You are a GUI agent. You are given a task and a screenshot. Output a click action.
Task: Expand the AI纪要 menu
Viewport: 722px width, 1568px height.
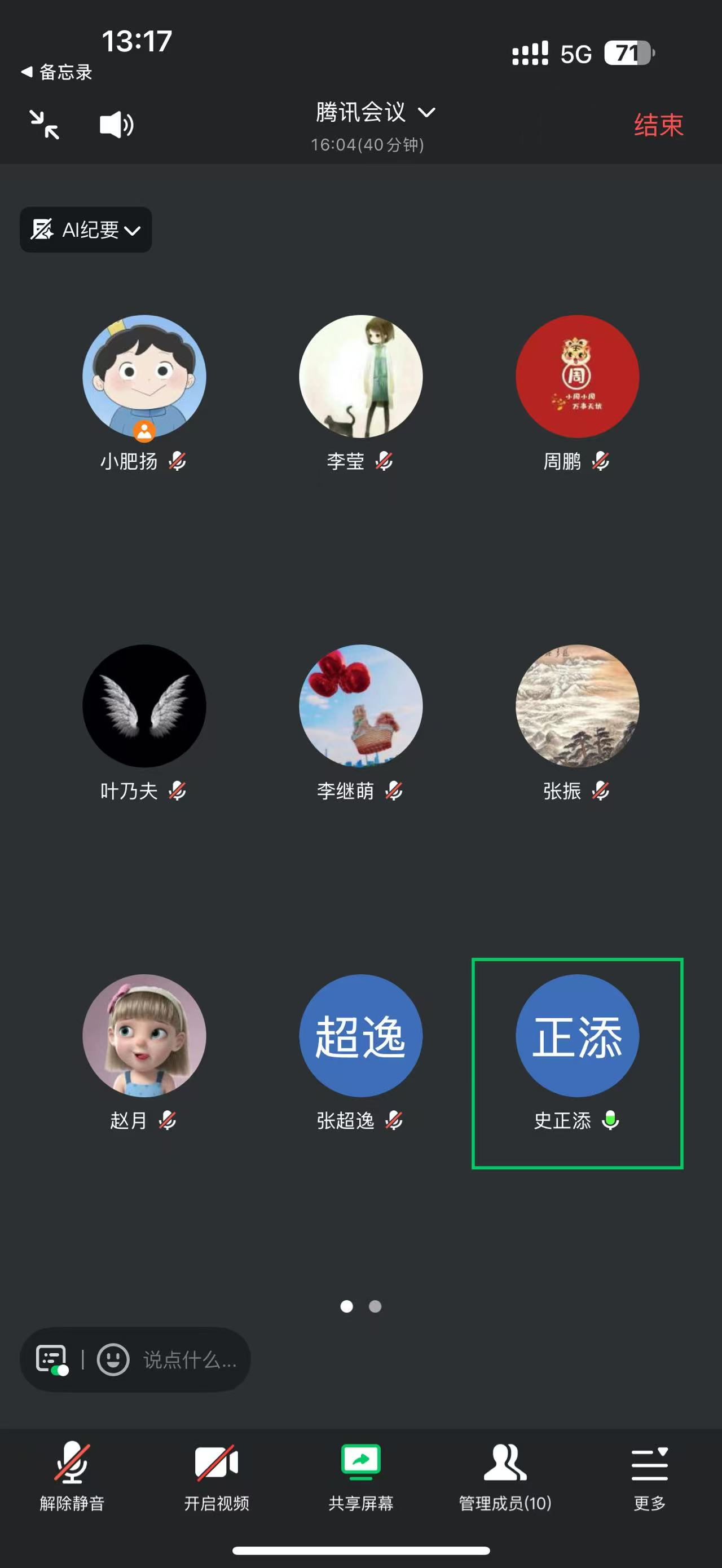[86, 229]
